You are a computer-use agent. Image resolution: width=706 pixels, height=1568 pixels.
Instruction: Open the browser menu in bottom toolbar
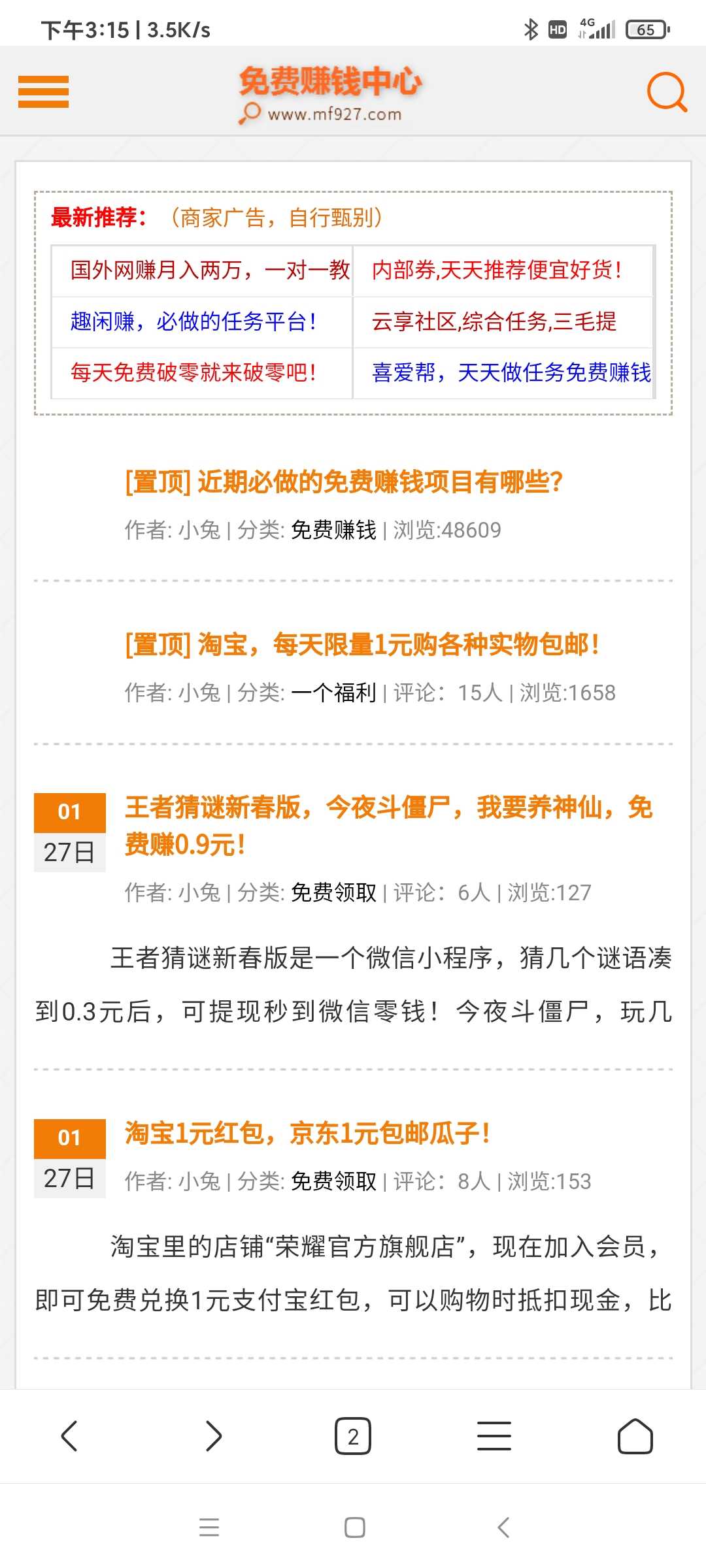(x=494, y=1436)
